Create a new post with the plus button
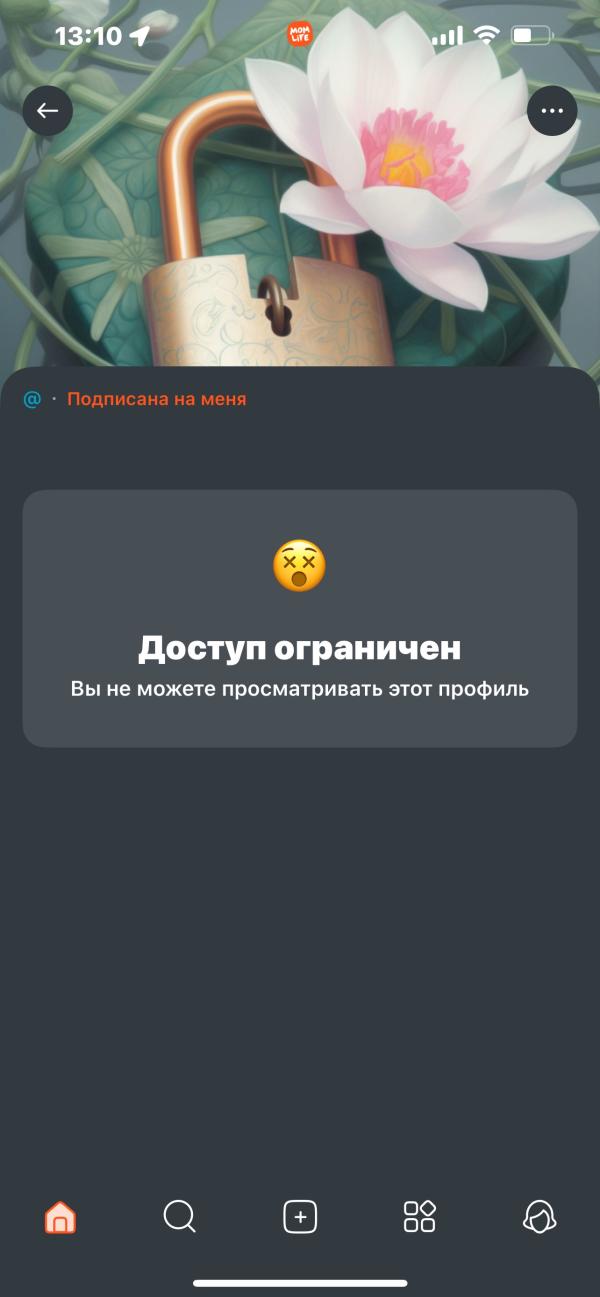Viewport: 600px width, 1297px height. pos(300,1217)
